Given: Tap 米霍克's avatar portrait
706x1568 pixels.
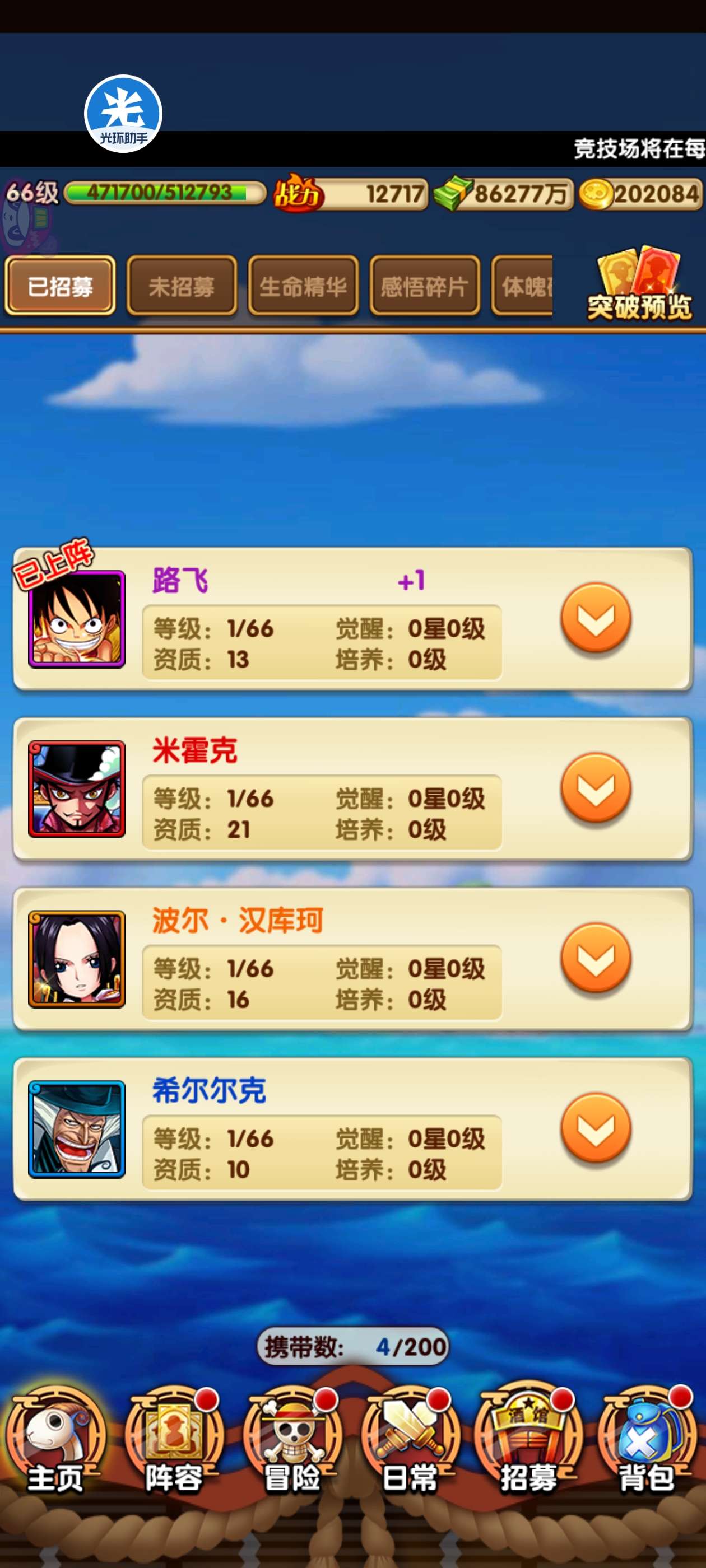Looking at the screenshot, I should coord(77,788).
